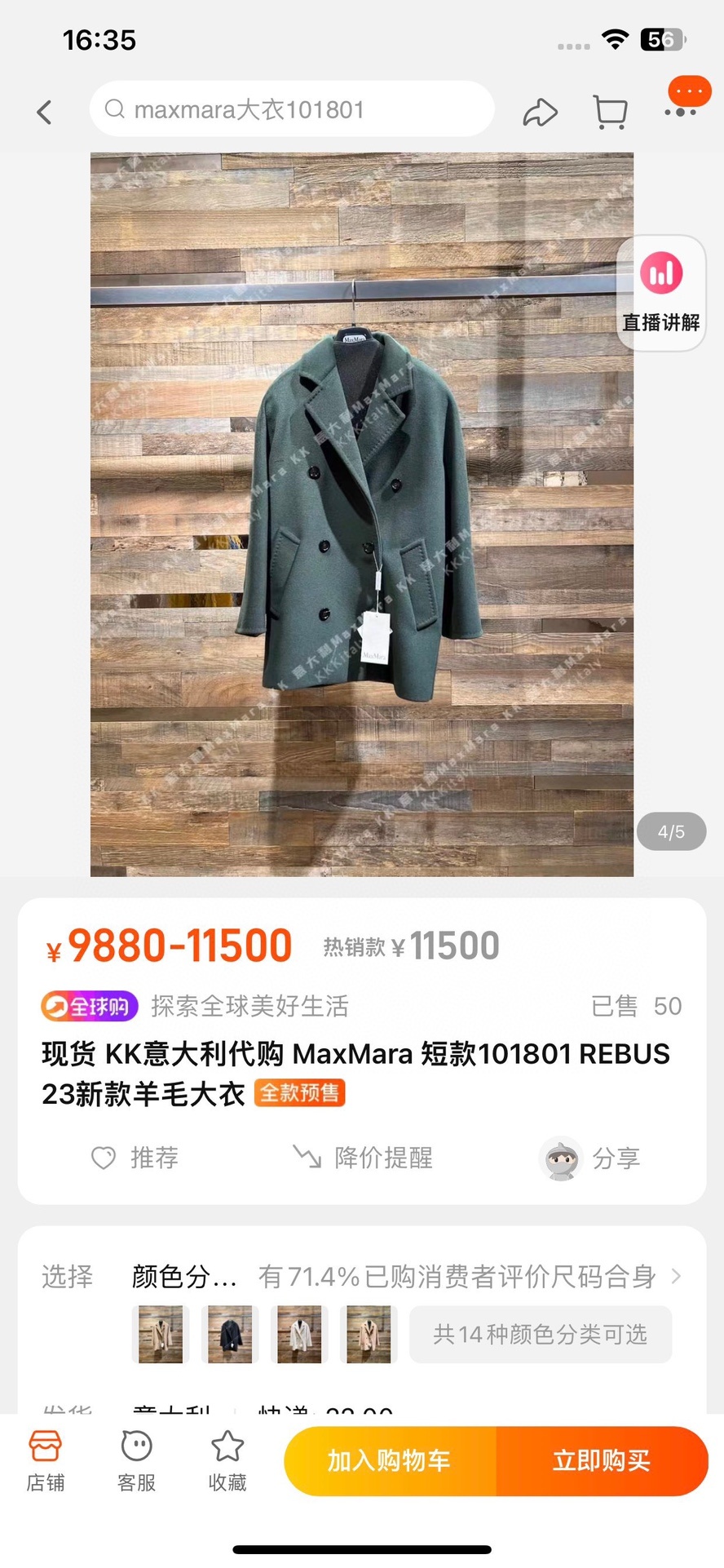Tap the search box with maxmara大衣101801
Image resolution: width=724 pixels, height=1568 pixels.
click(291, 109)
